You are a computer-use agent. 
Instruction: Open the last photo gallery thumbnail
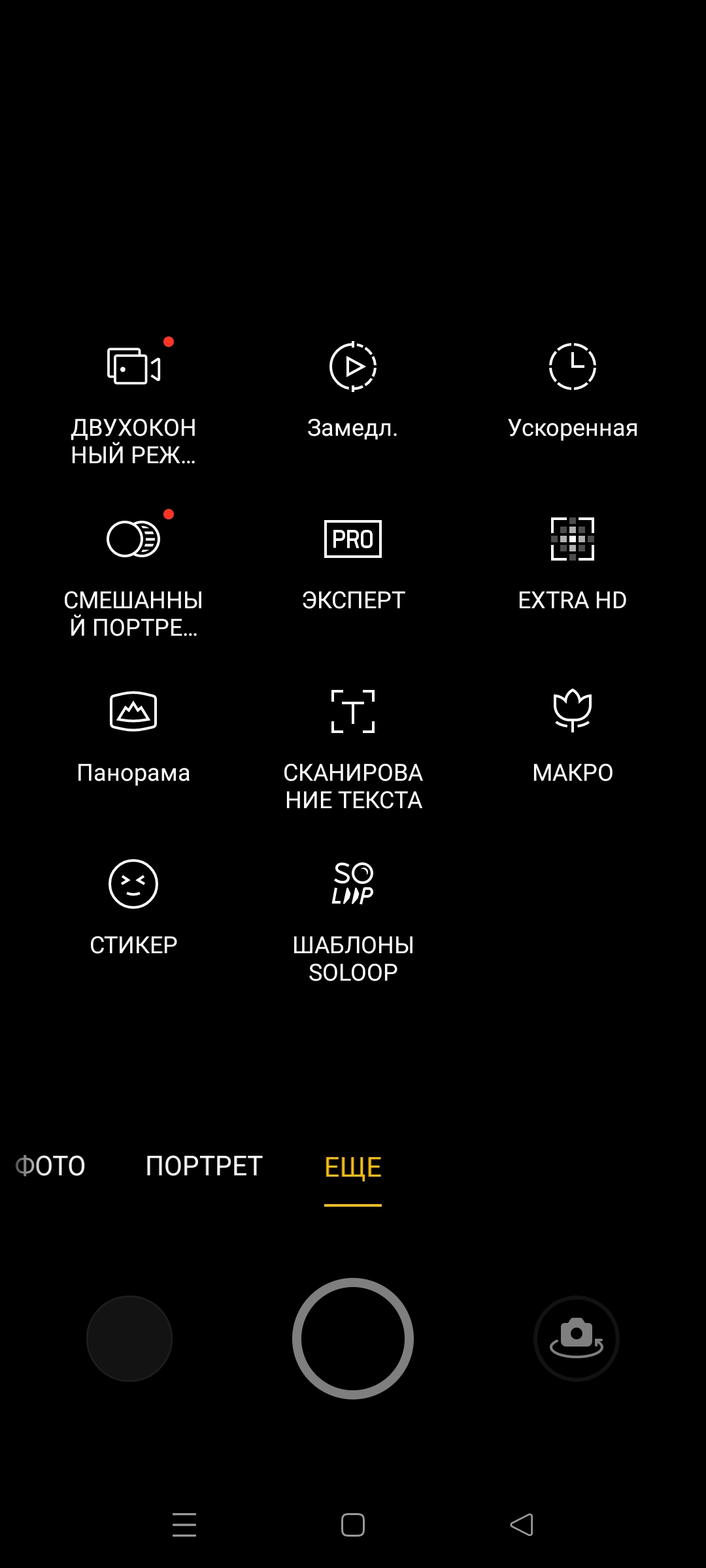pyautogui.click(x=129, y=1339)
